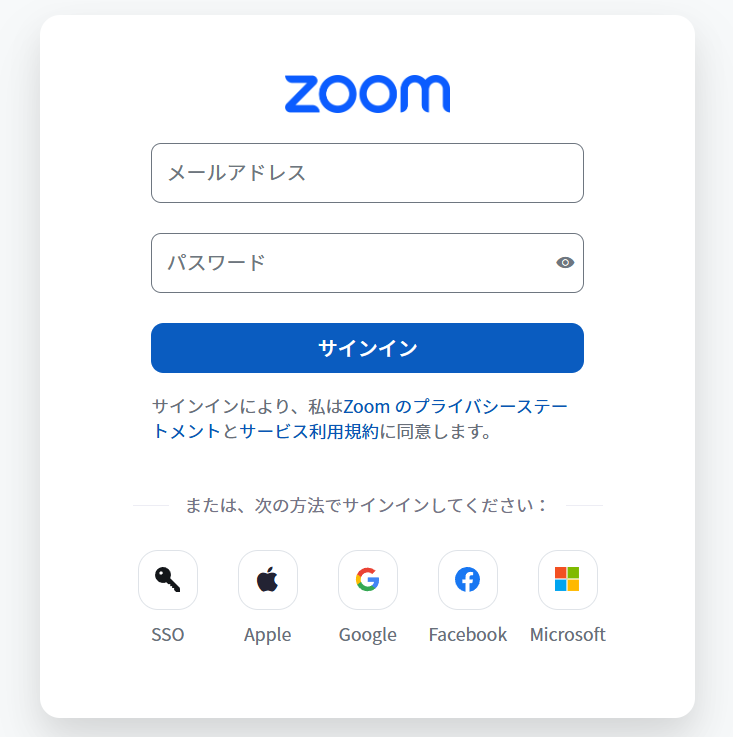
Task: Focus the パスワード password field
Action: [x=350, y=263]
